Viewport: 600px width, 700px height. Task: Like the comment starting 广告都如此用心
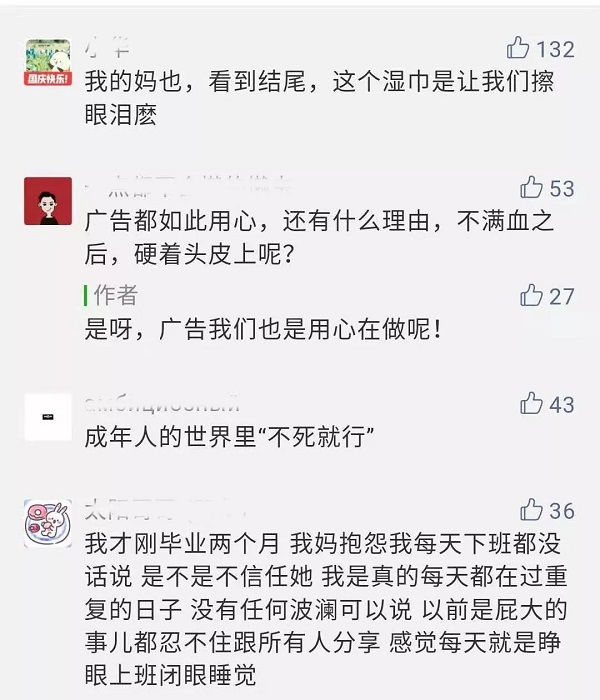pyautogui.click(x=532, y=187)
